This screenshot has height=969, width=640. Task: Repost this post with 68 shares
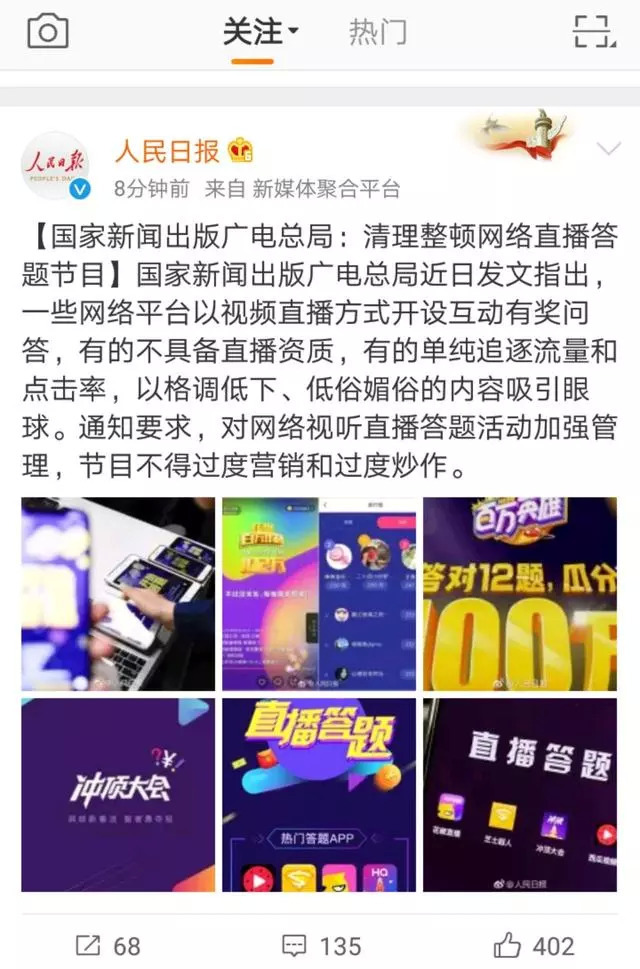[x=108, y=945]
